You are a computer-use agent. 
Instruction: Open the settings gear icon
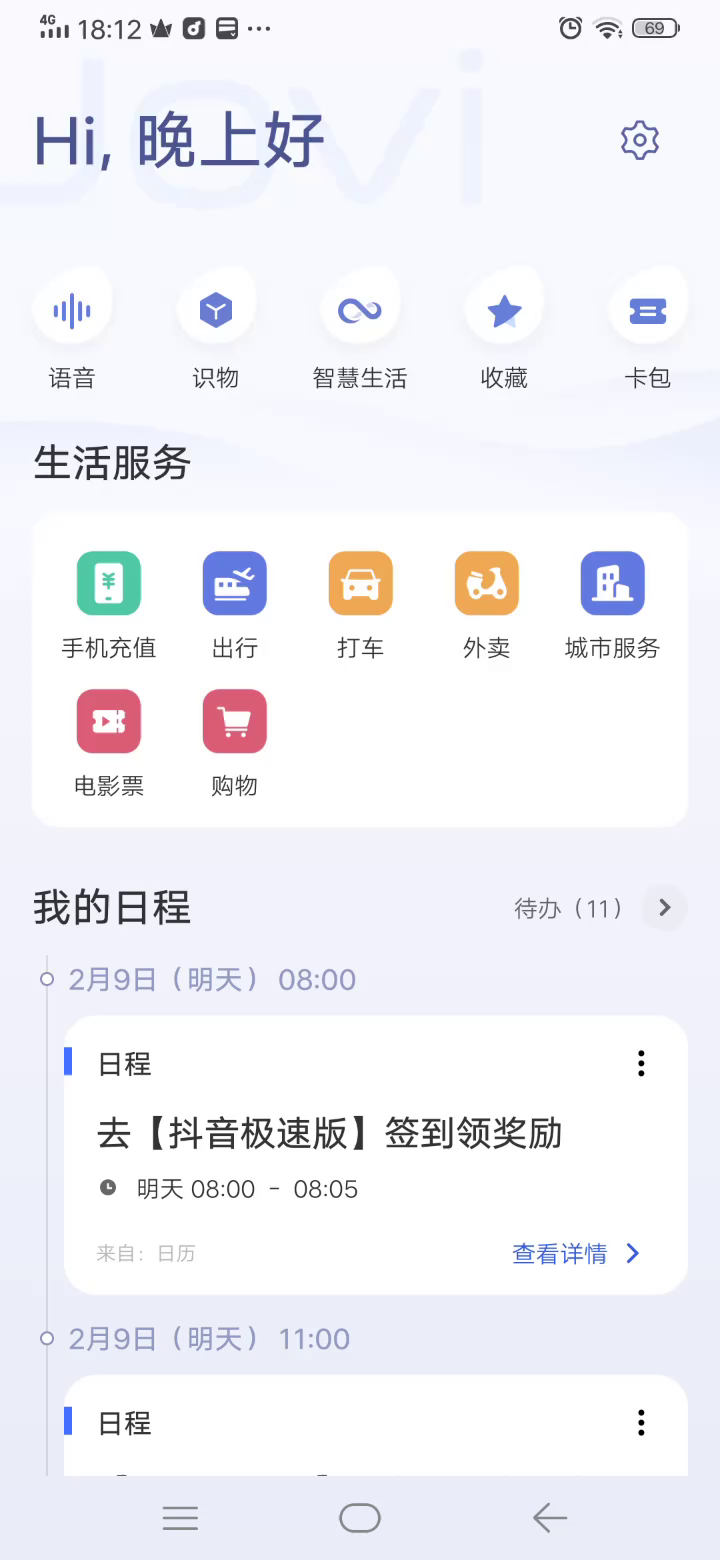640,140
